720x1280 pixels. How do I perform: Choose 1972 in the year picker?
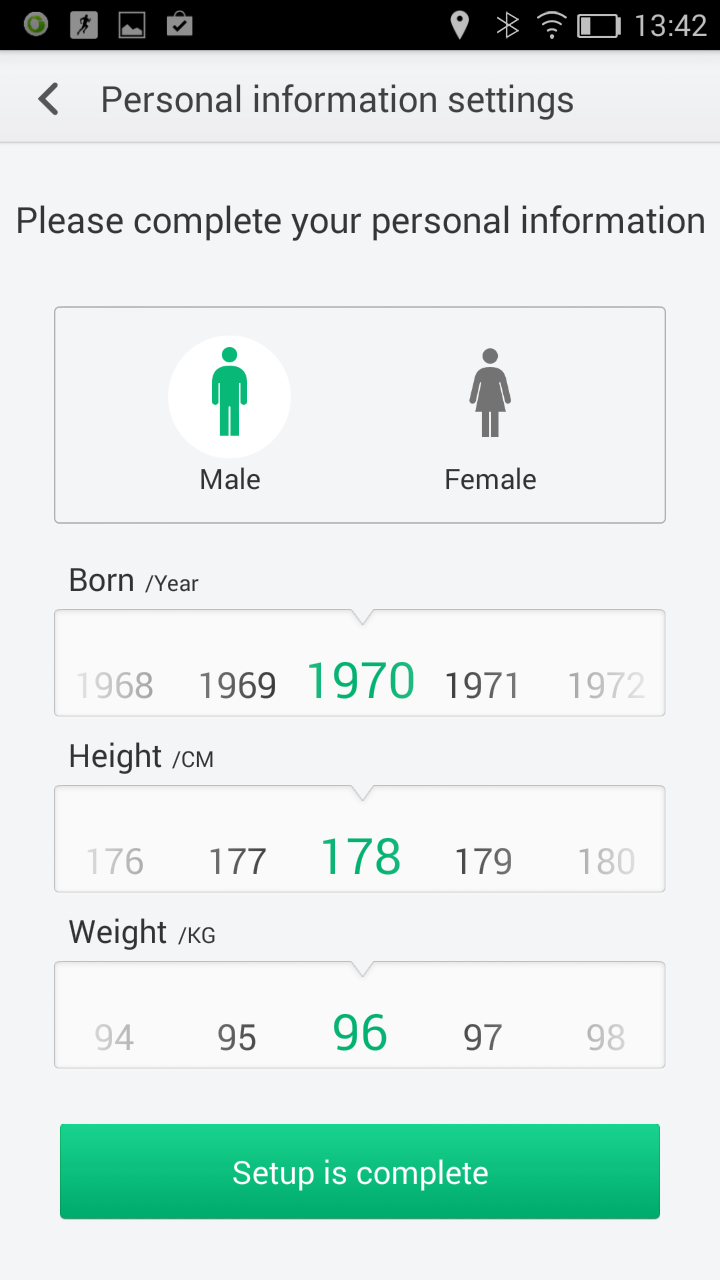click(x=606, y=686)
